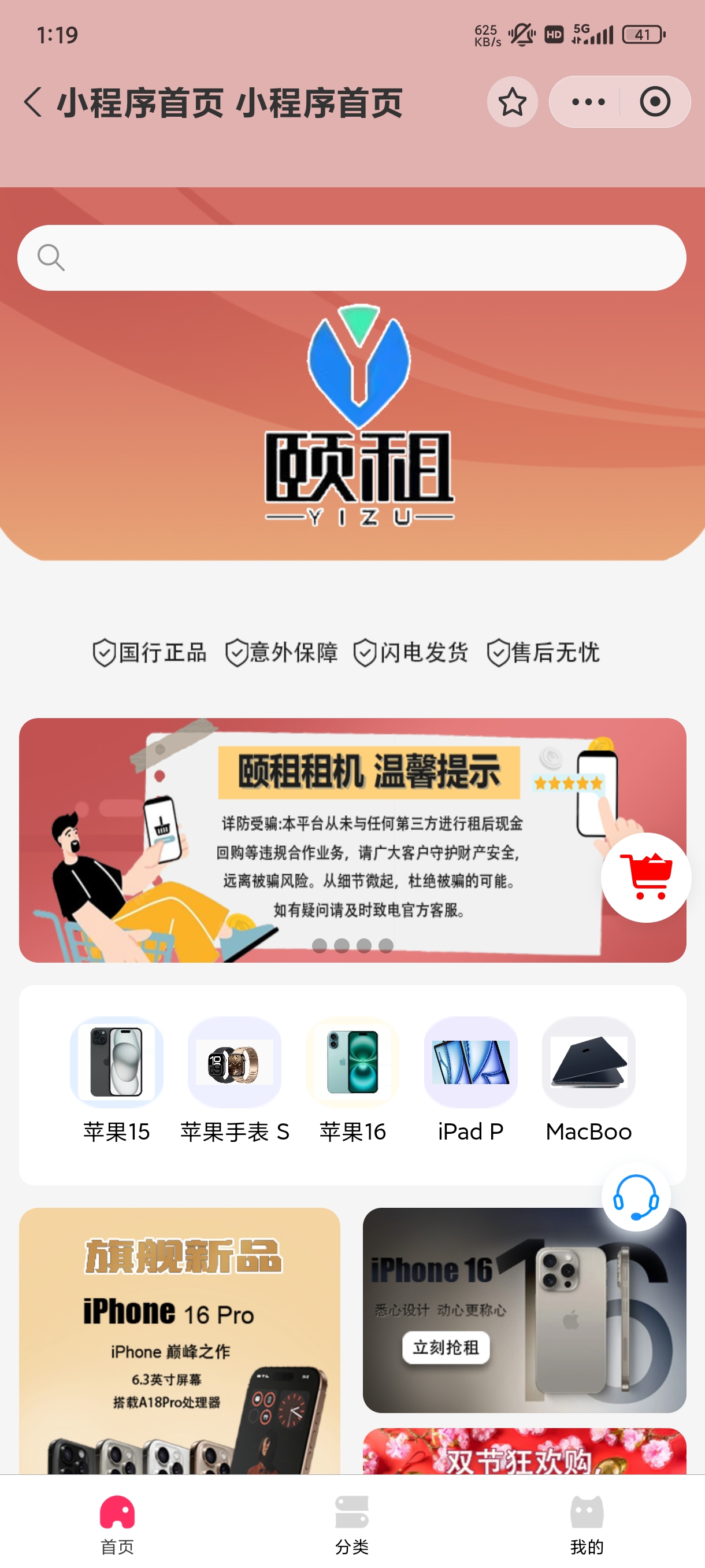705x1568 pixels.
Task: Open the 颐租租机 温馨提示 banner
Action: pyautogui.click(x=352, y=840)
